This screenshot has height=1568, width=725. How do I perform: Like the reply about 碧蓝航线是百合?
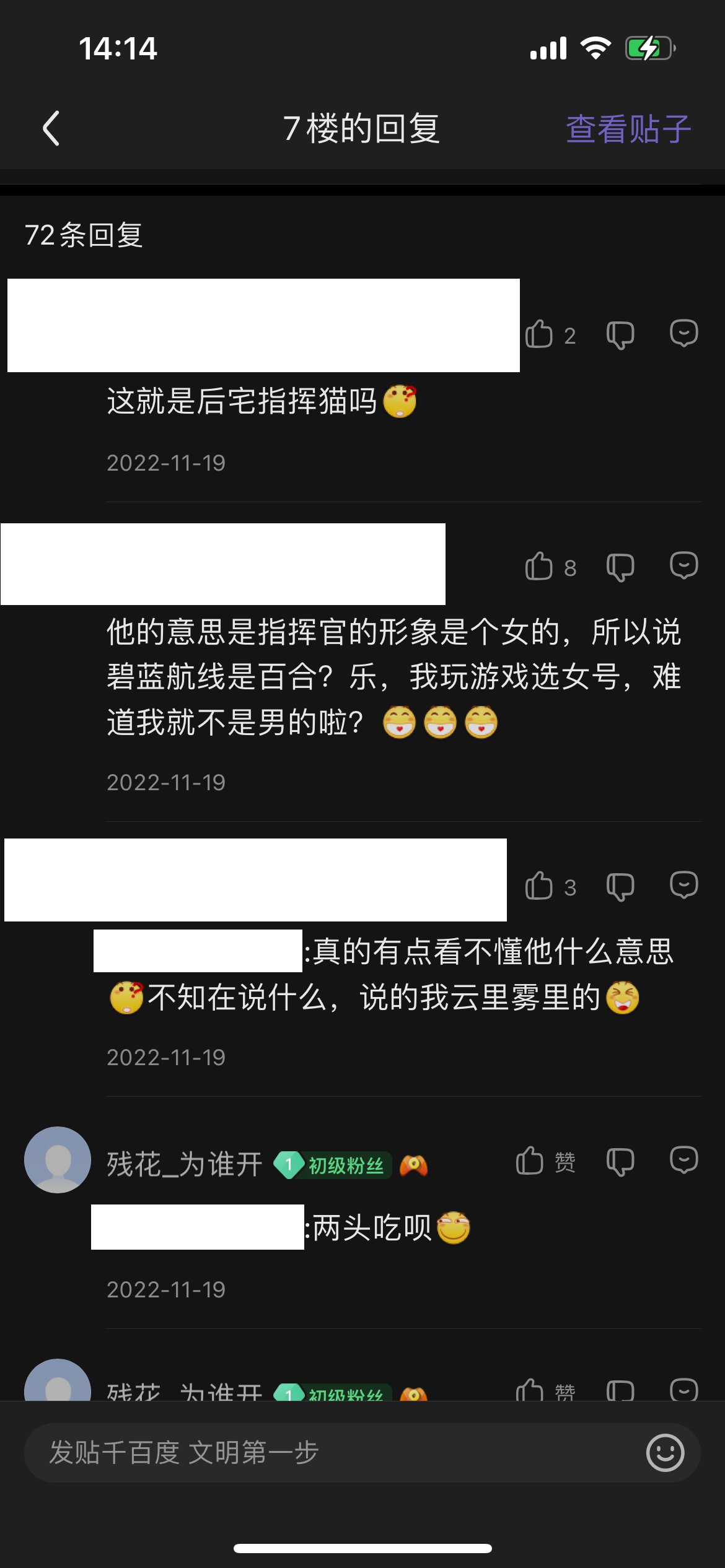[539, 567]
